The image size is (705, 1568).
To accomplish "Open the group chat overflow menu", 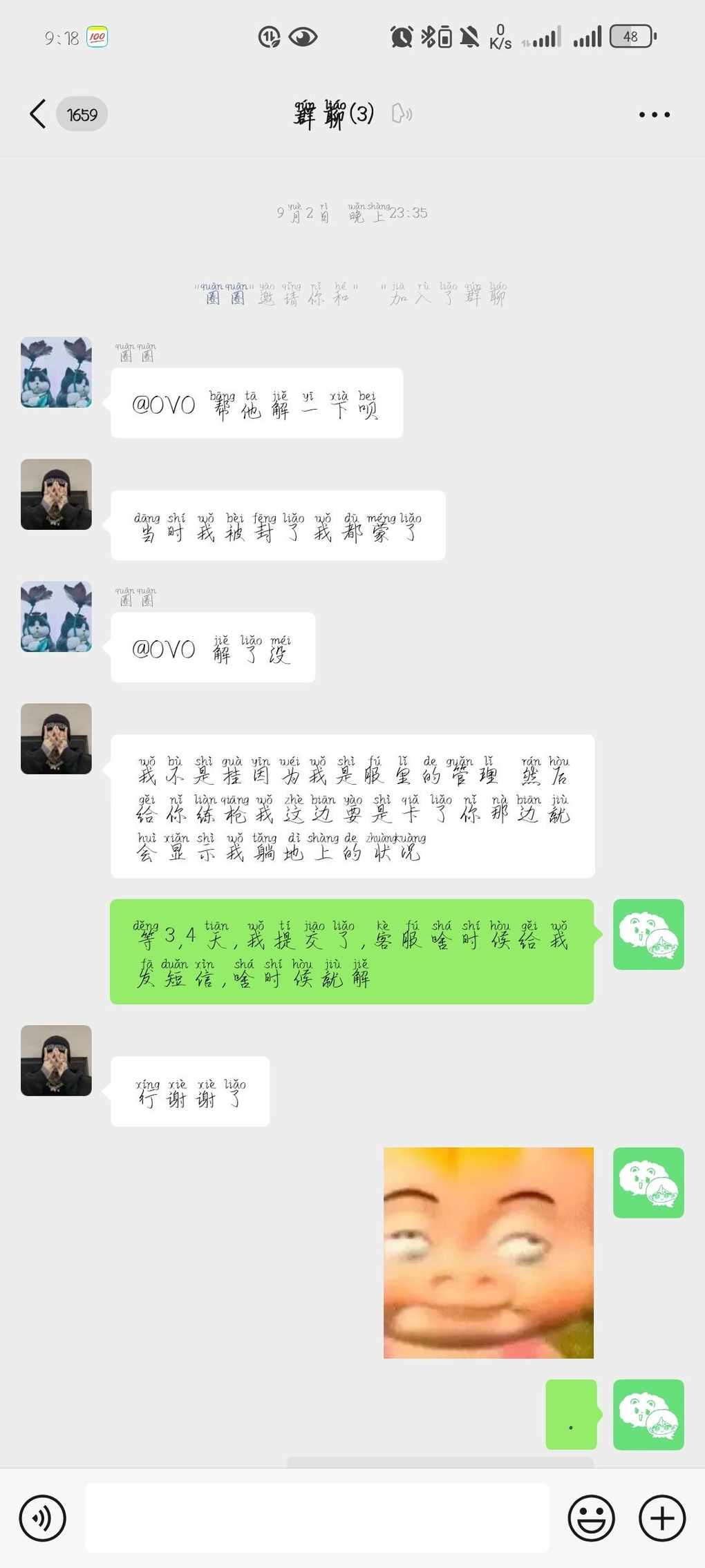I will (x=654, y=115).
